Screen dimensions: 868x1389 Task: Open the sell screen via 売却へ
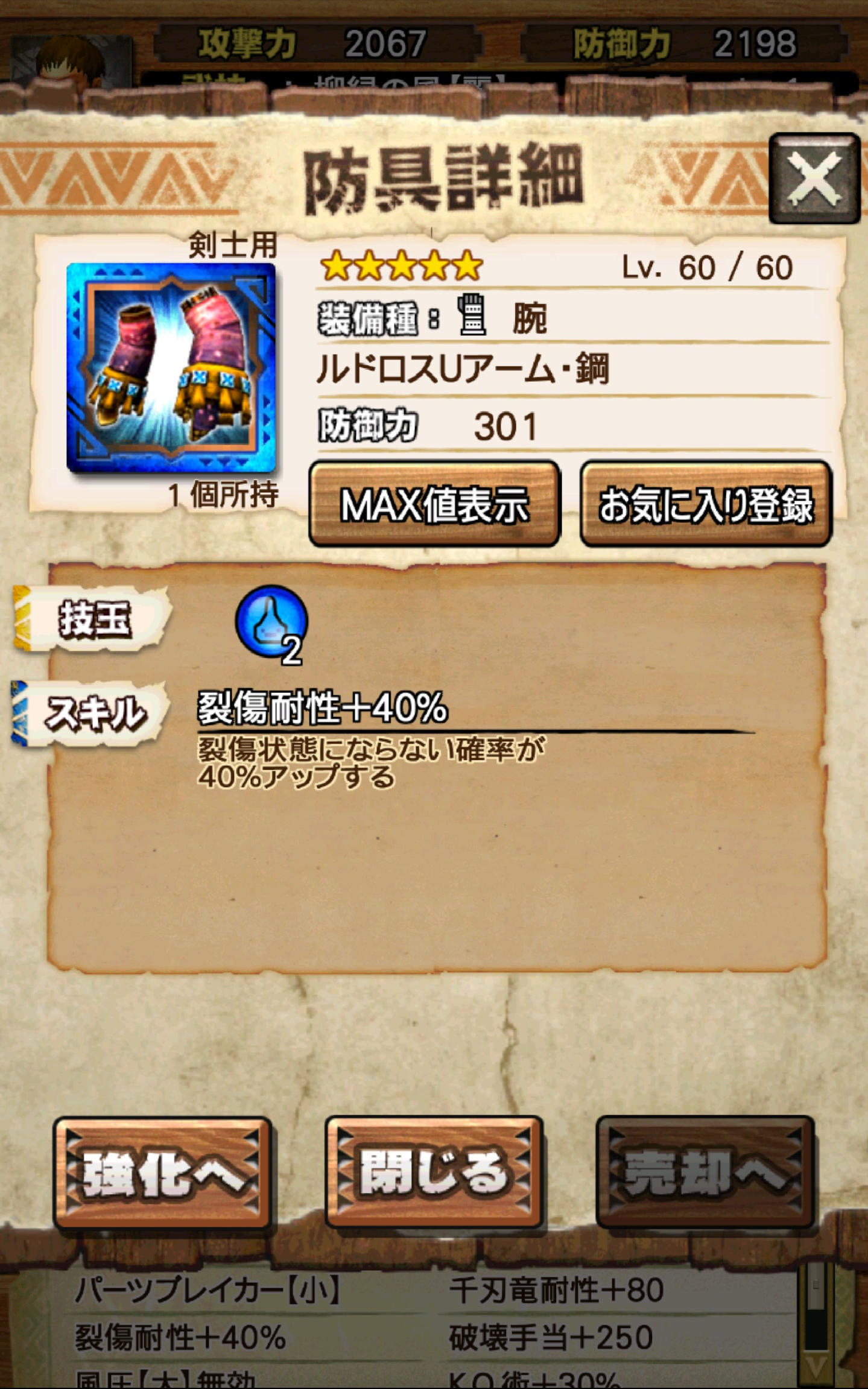[705, 1172]
